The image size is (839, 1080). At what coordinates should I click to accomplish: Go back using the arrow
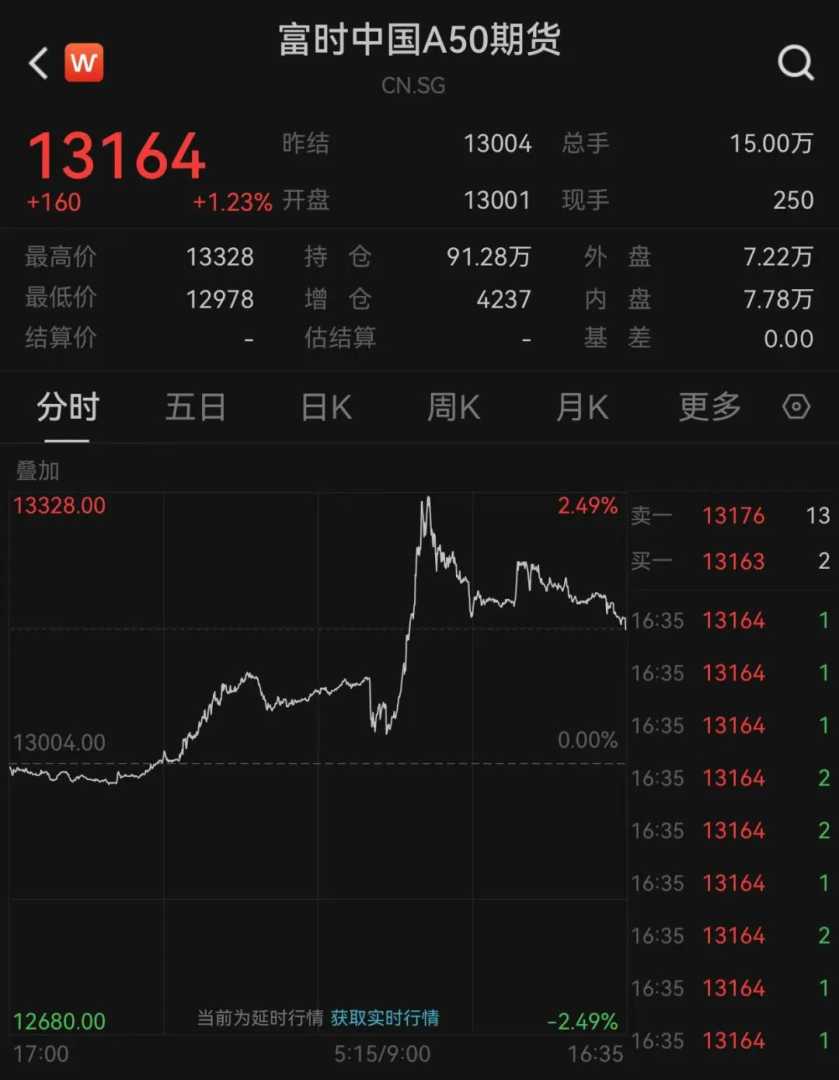click(38, 64)
